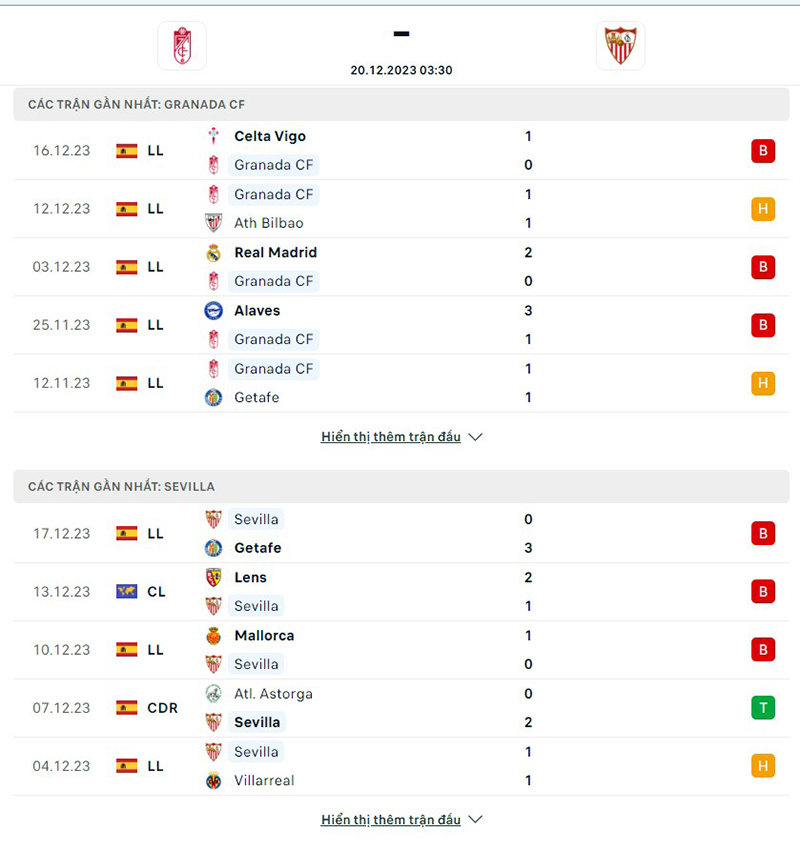Expand more Sevilla recent matches
This screenshot has width=800, height=851.
400,819
